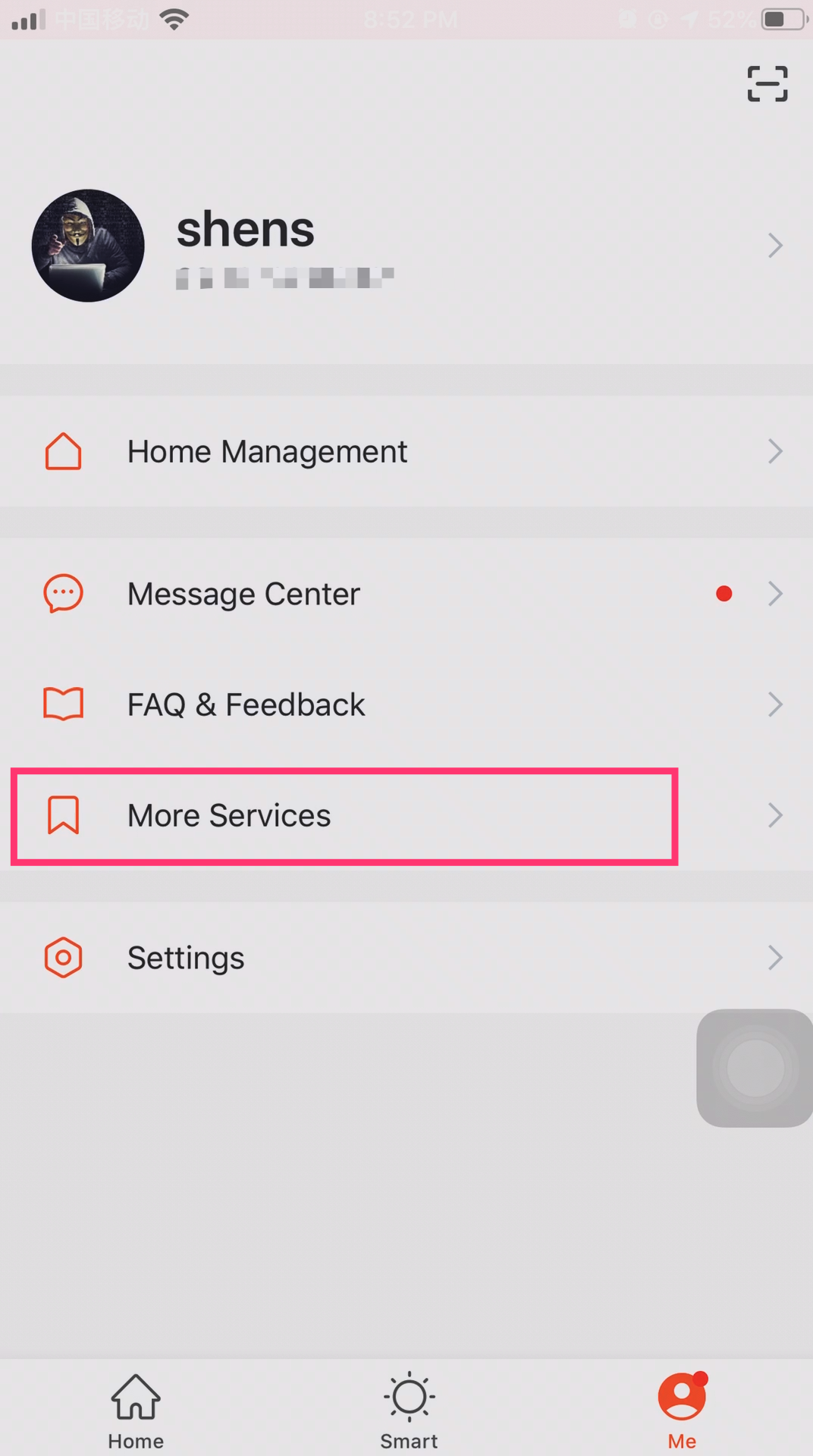The image size is (813, 1456).
Task: Tap the AssistiveTouch floating button
Action: click(755, 1068)
